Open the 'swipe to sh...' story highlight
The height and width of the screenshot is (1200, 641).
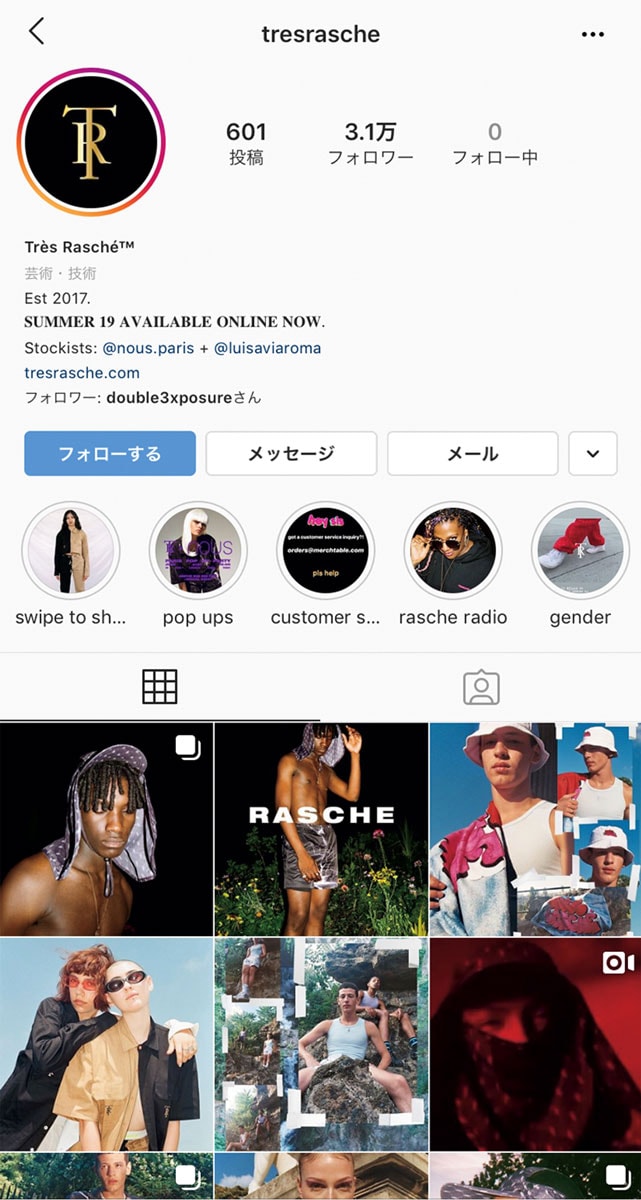pos(71,551)
